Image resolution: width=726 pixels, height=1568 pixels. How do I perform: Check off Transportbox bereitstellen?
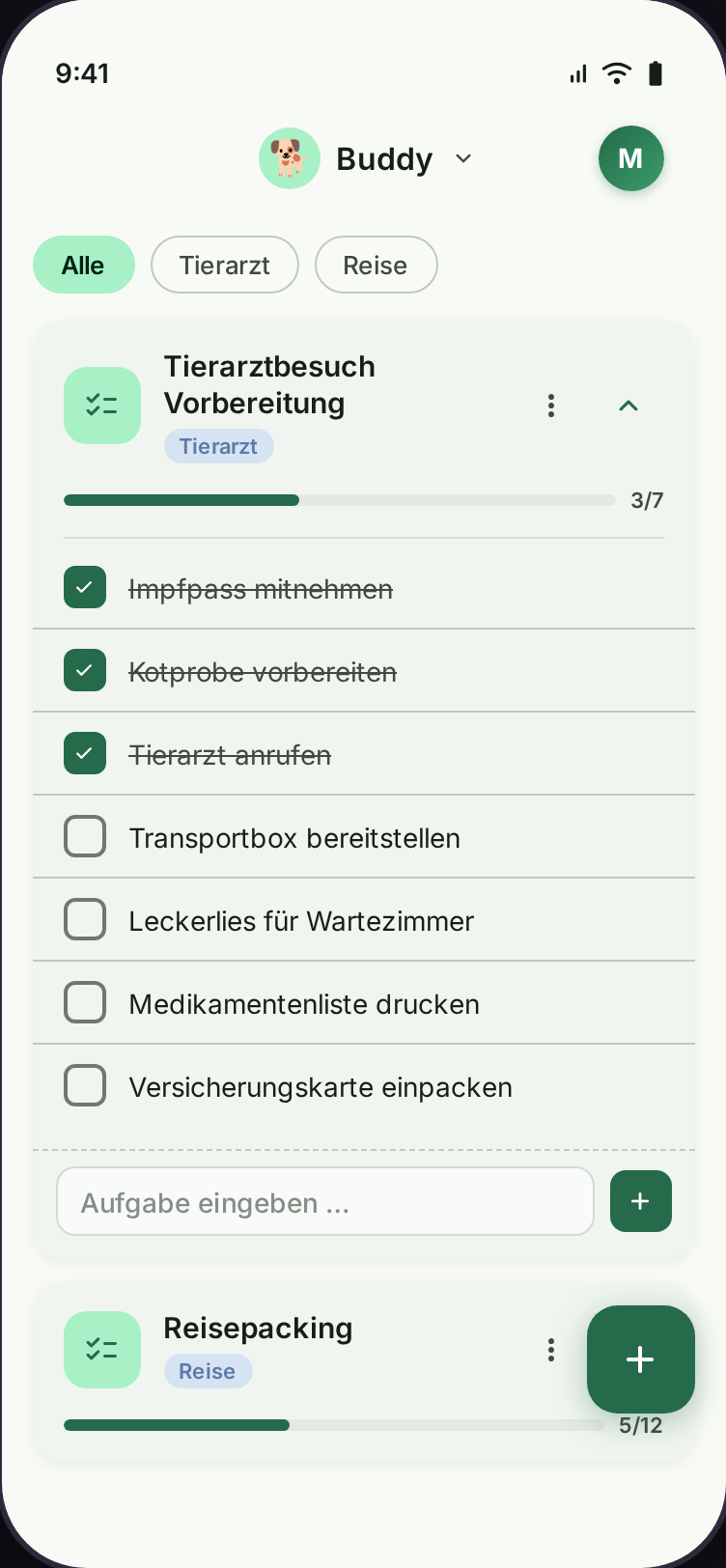tap(85, 836)
